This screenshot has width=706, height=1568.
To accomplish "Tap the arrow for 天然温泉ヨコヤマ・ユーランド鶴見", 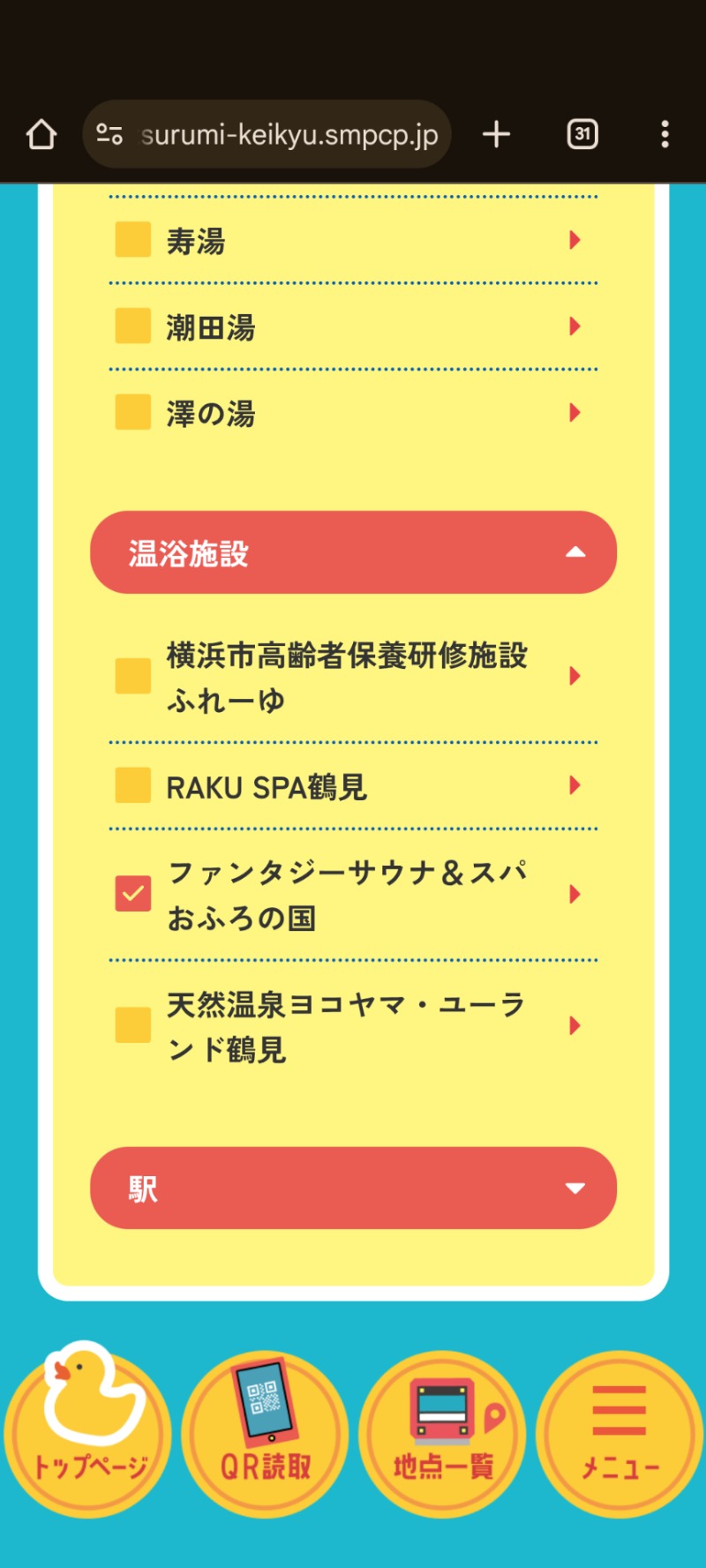I will pos(575,1026).
